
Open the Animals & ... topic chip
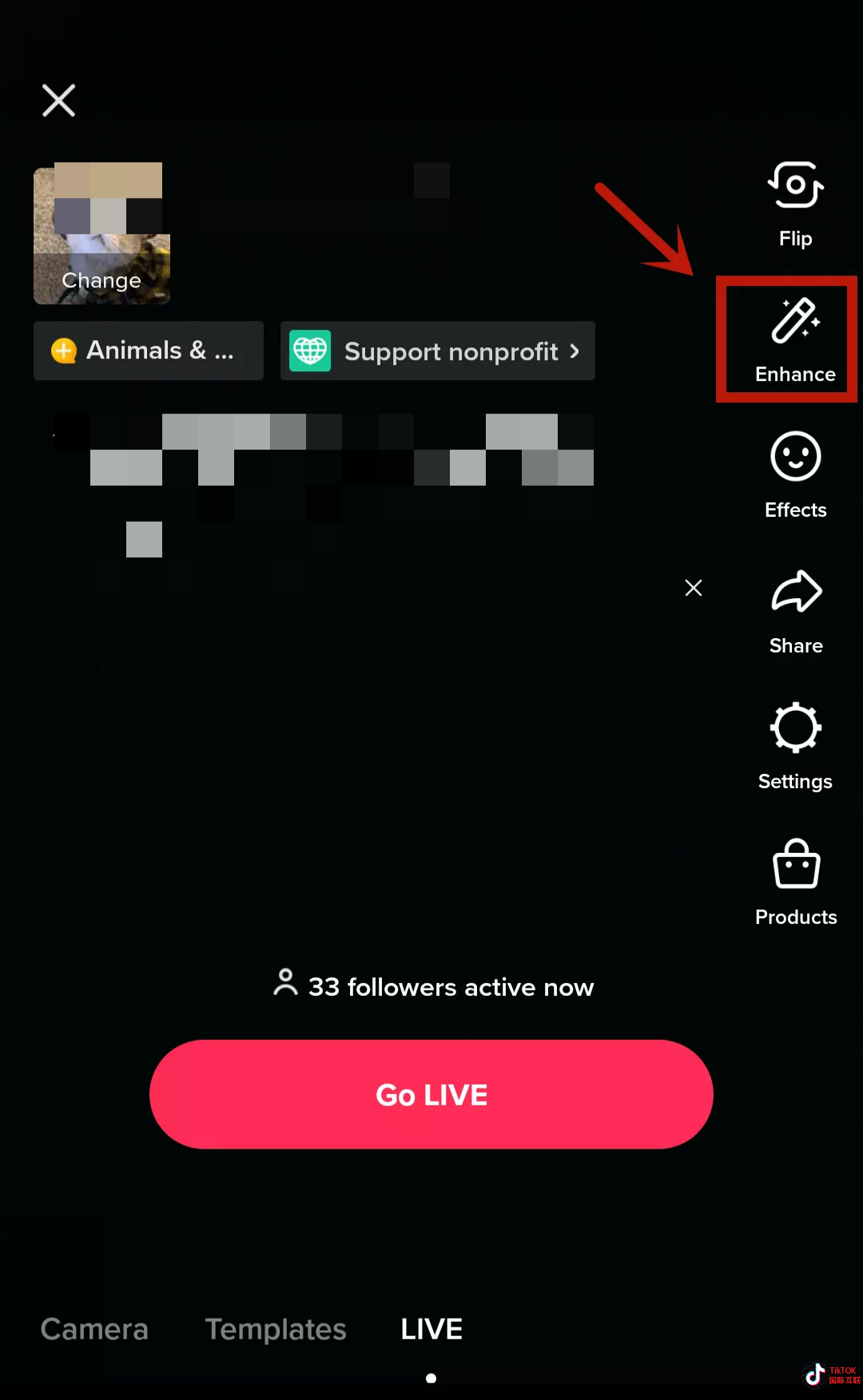pos(149,351)
